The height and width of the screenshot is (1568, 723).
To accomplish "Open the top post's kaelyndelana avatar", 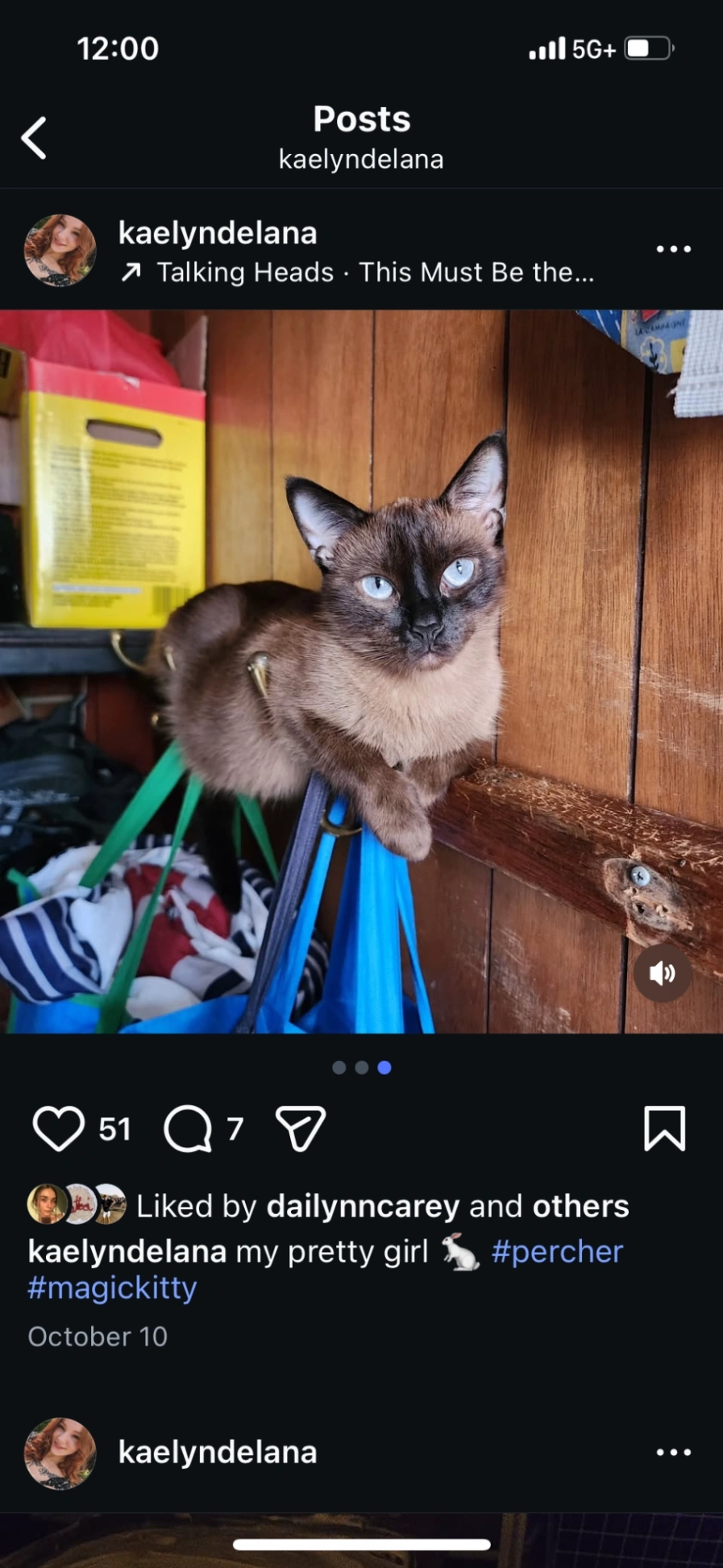I will [x=60, y=250].
